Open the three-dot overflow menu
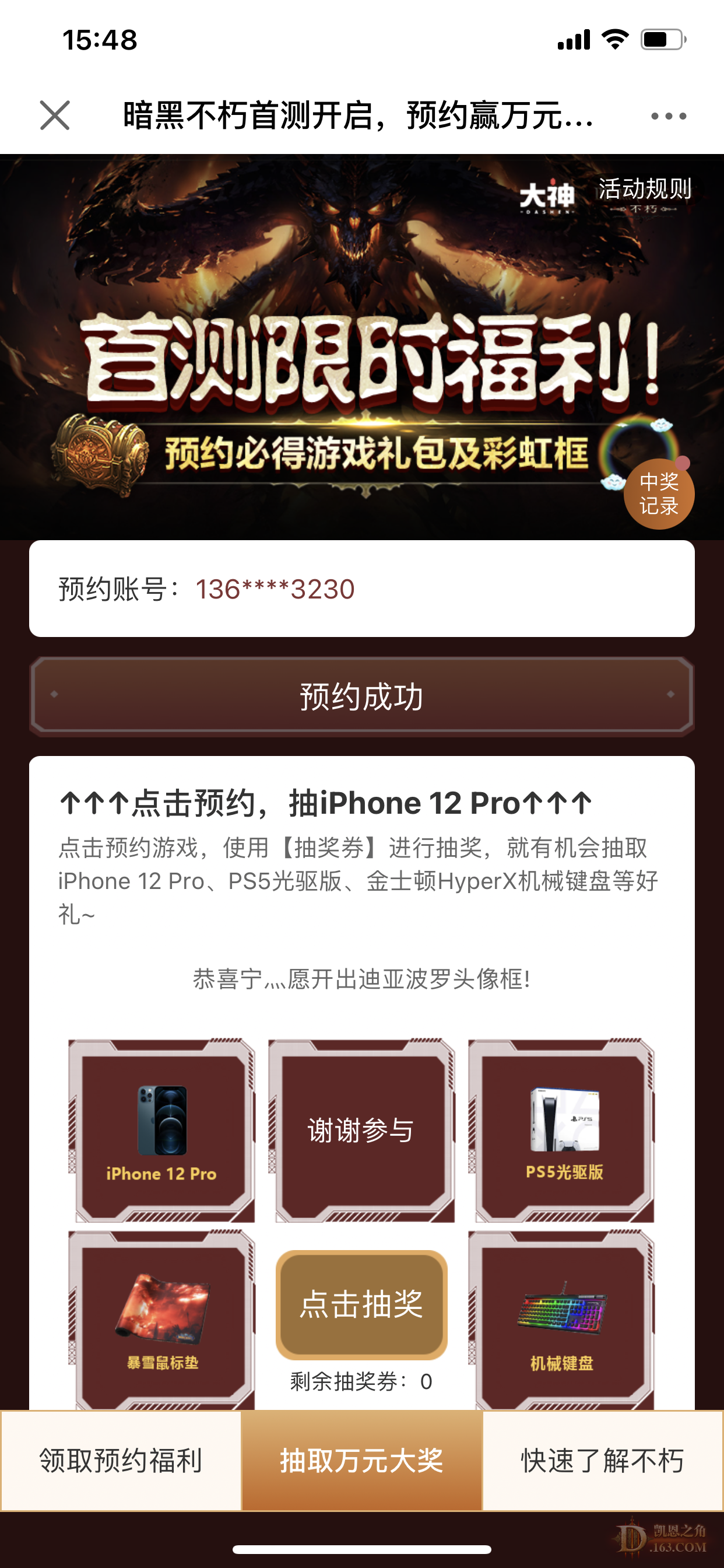The width and height of the screenshot is (724, 1568). click(668, 116)
